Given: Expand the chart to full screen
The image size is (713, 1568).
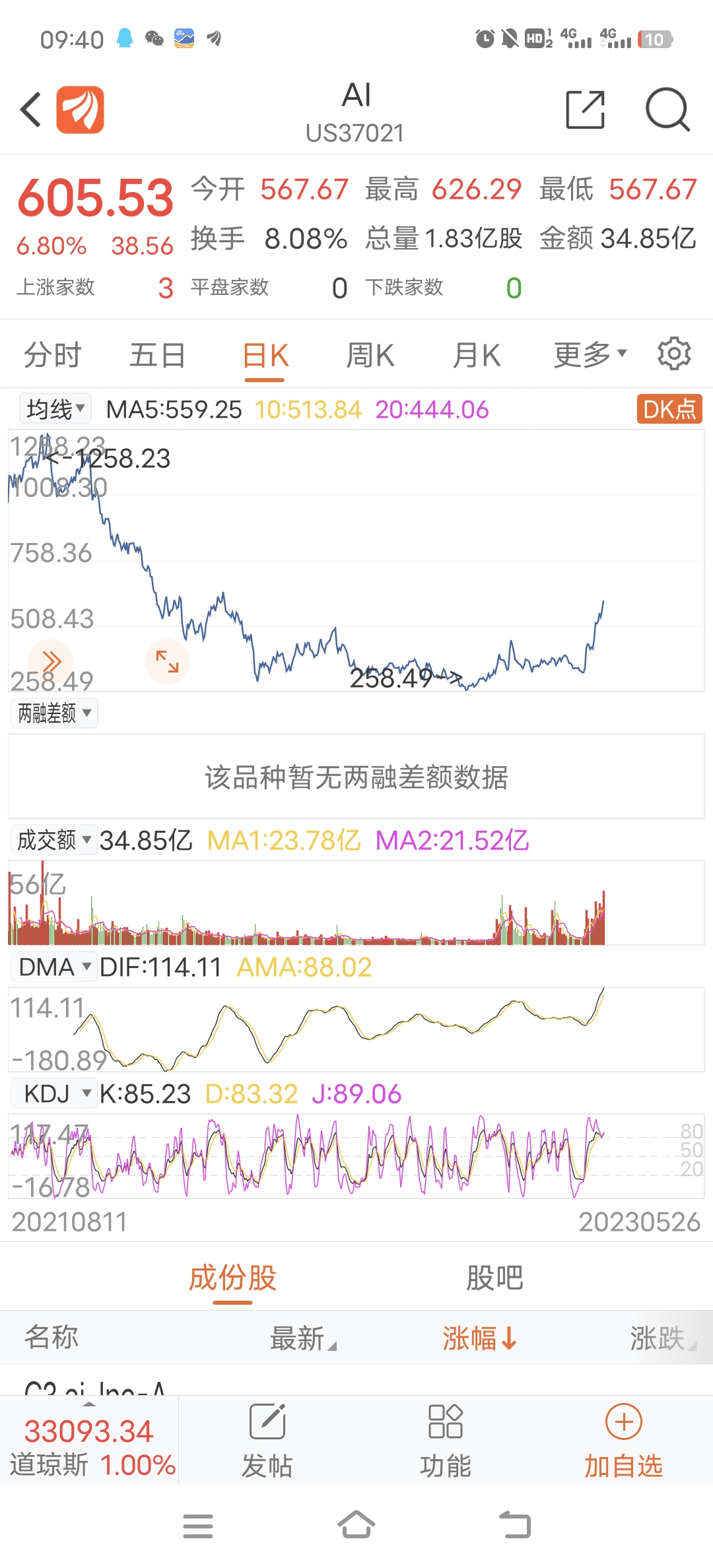Looking at the screenshot, I should coord(167,661).
